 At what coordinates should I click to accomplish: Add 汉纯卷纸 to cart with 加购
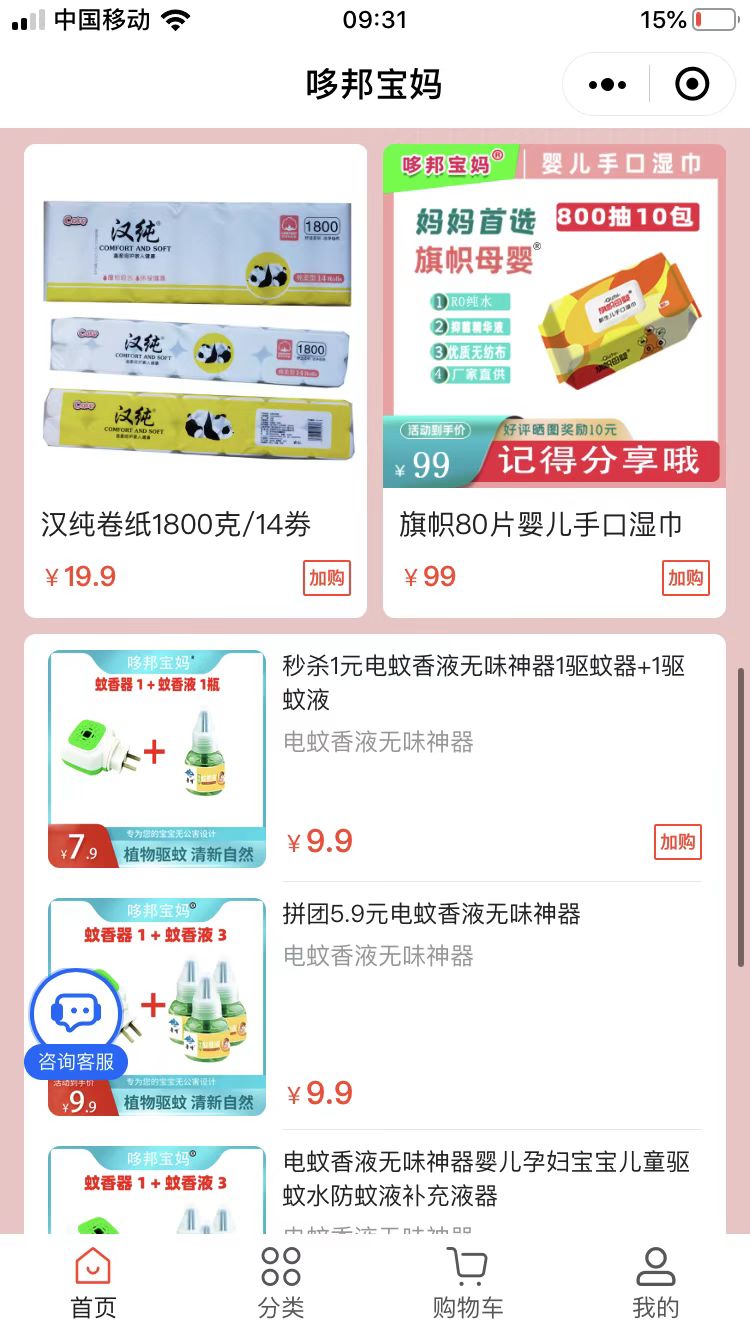[x=327, y=578]
